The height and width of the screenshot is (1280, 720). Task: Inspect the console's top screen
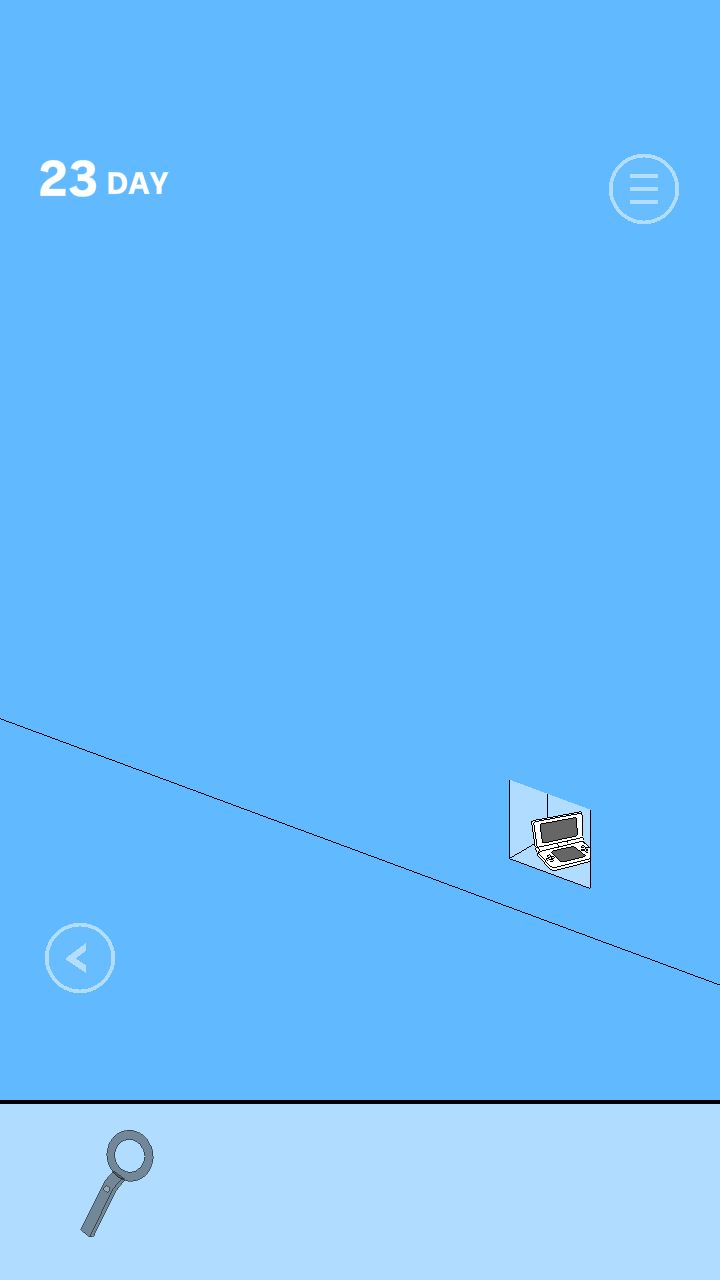(x=558, y=830)
